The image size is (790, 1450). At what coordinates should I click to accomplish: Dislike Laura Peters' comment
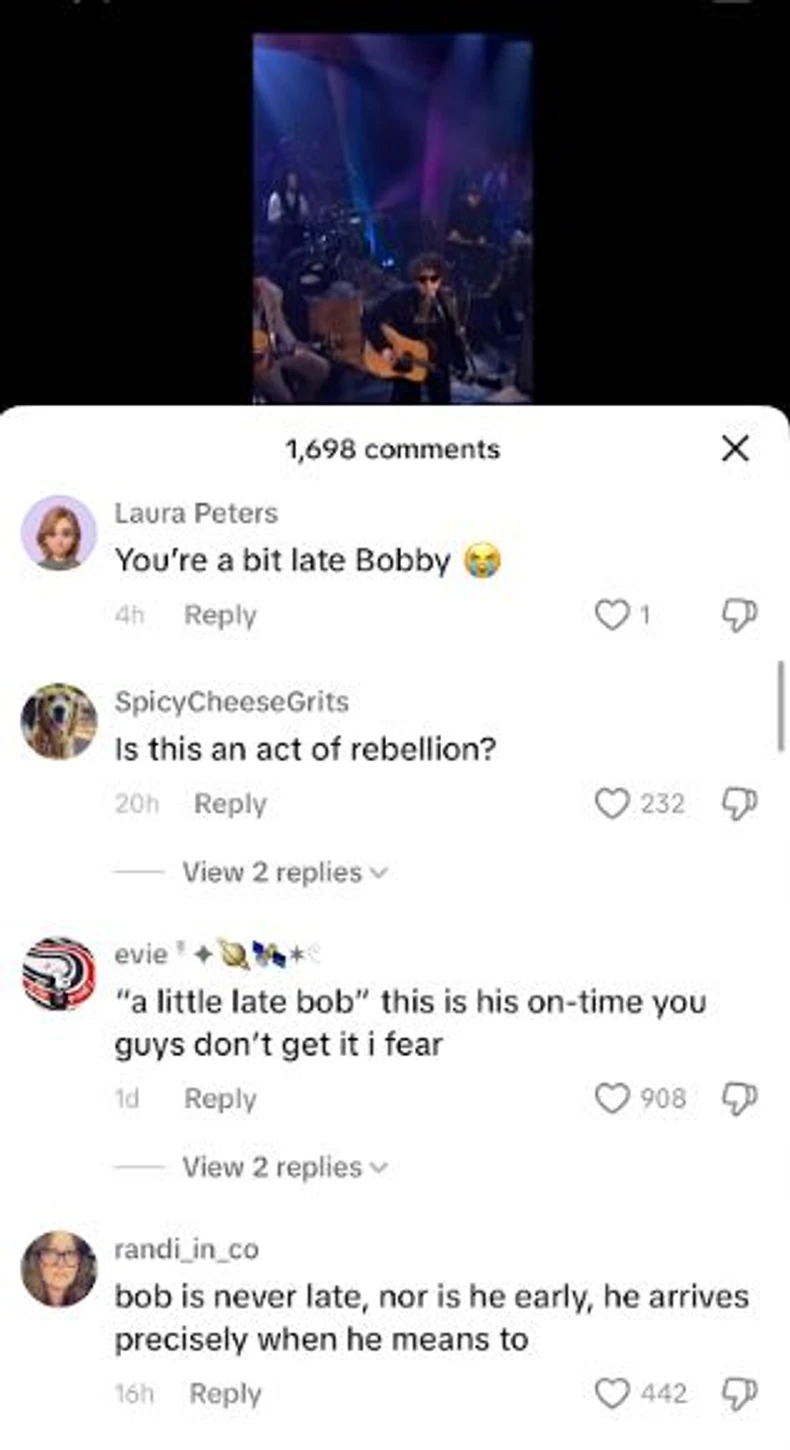(x=739, y=616)
